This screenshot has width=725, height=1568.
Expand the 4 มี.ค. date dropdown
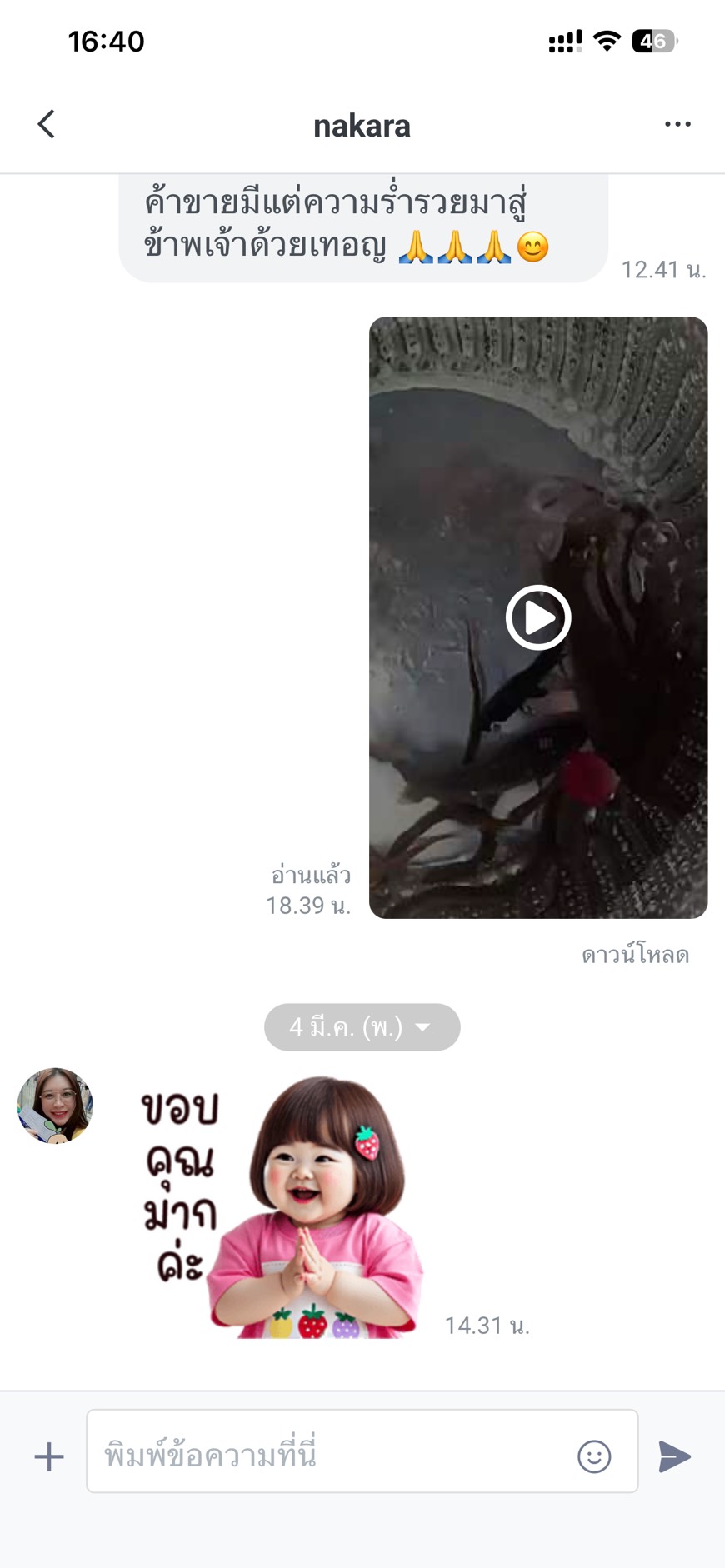coord(362,1027)
